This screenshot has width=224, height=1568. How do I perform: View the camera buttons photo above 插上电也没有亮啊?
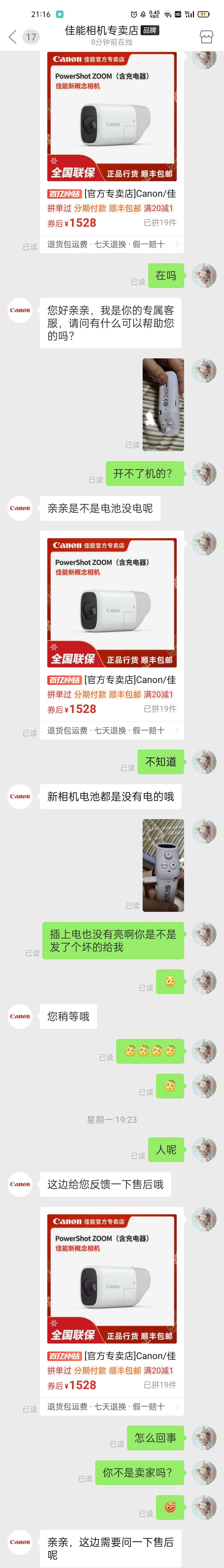pyautogui.click(x=163, y=865)
